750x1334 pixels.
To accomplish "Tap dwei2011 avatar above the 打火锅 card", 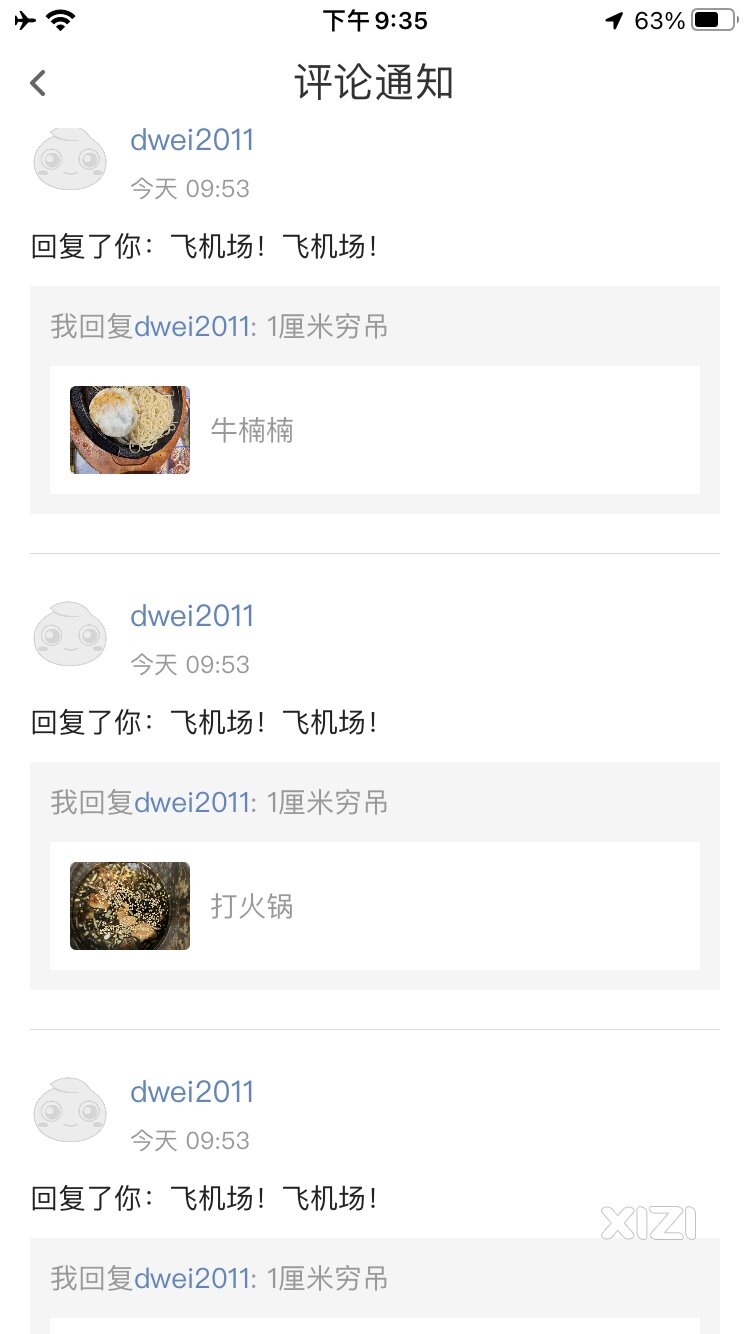I will [69, 634].
